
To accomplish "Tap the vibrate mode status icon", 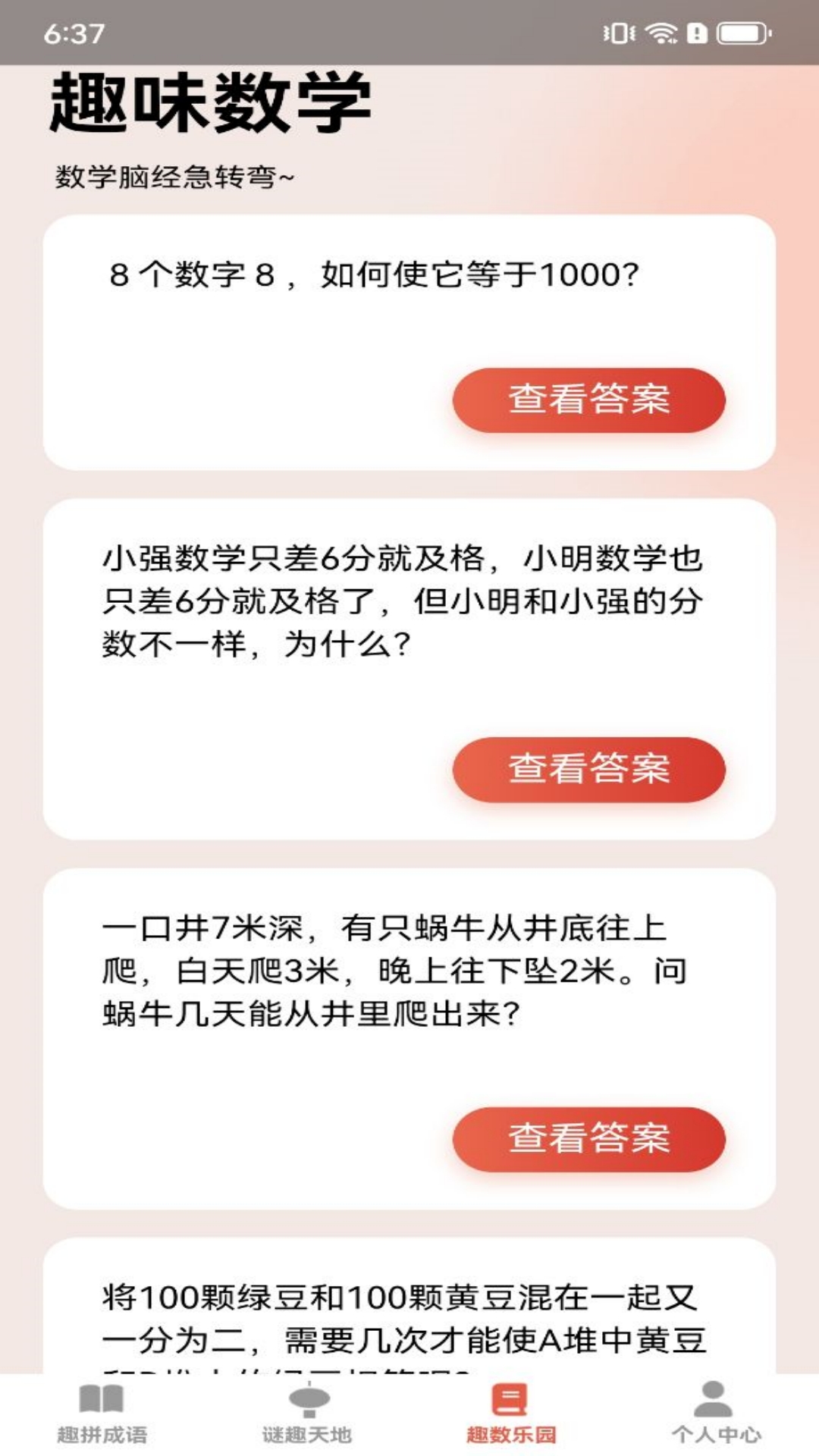I will point(617,32).
